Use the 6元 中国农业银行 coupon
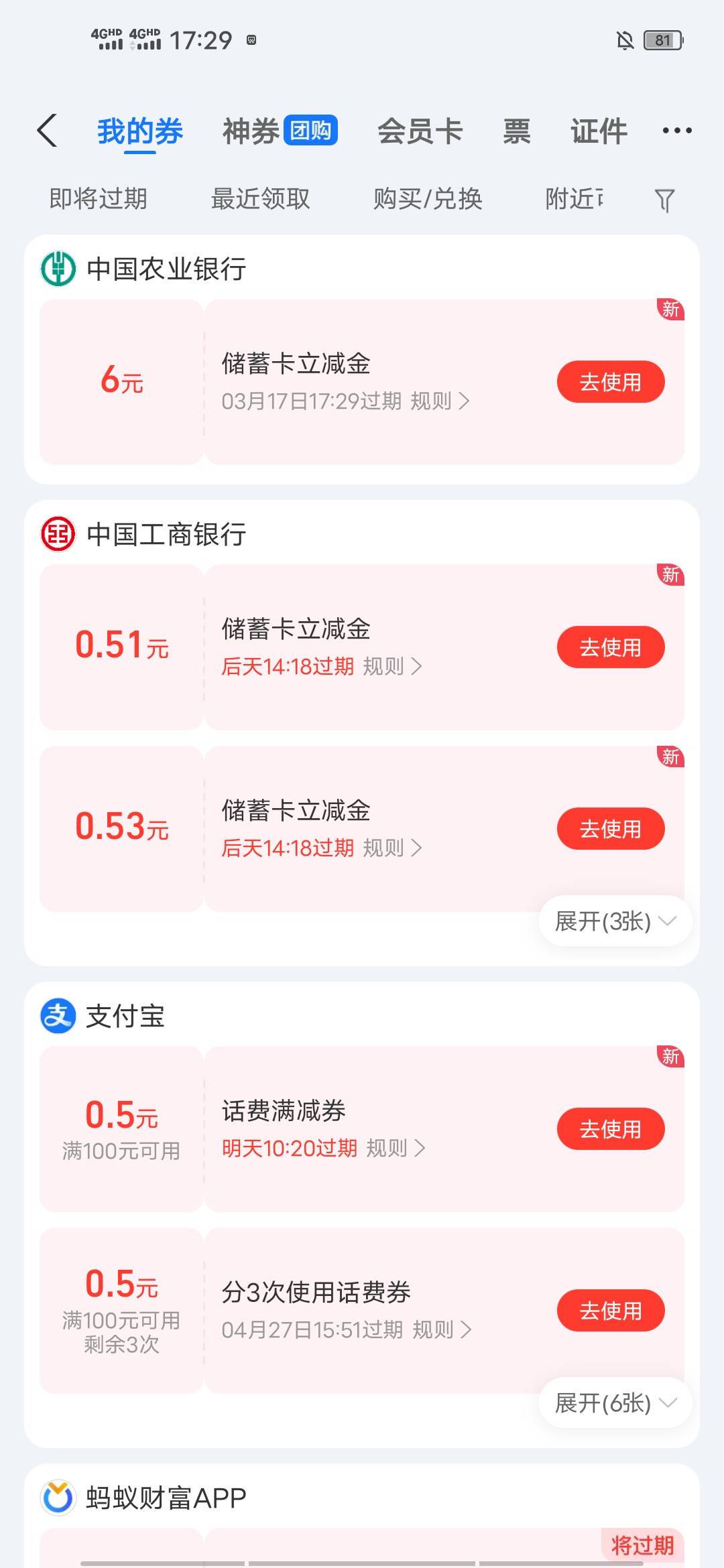This screenshot has width=724, height=1568. pos(611,382)
